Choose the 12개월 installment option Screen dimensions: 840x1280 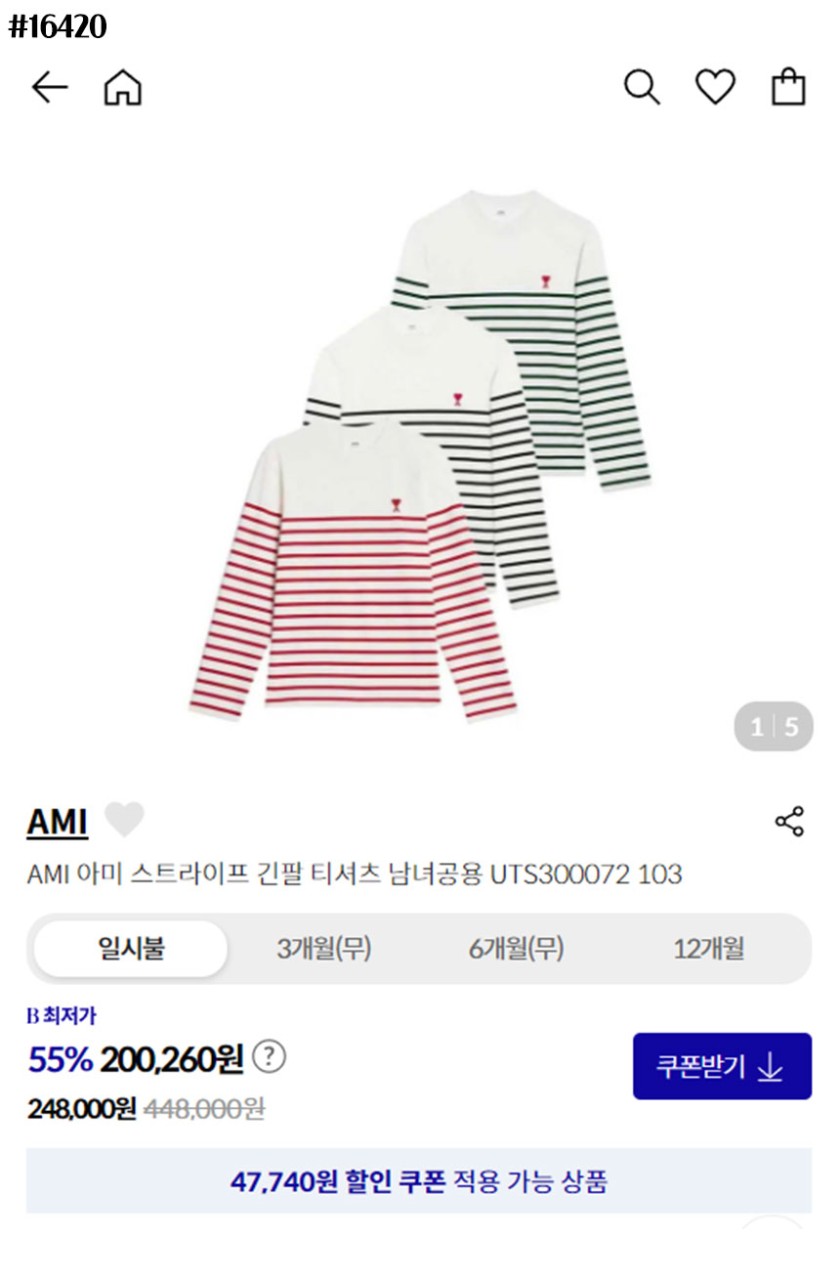[709, 949]
